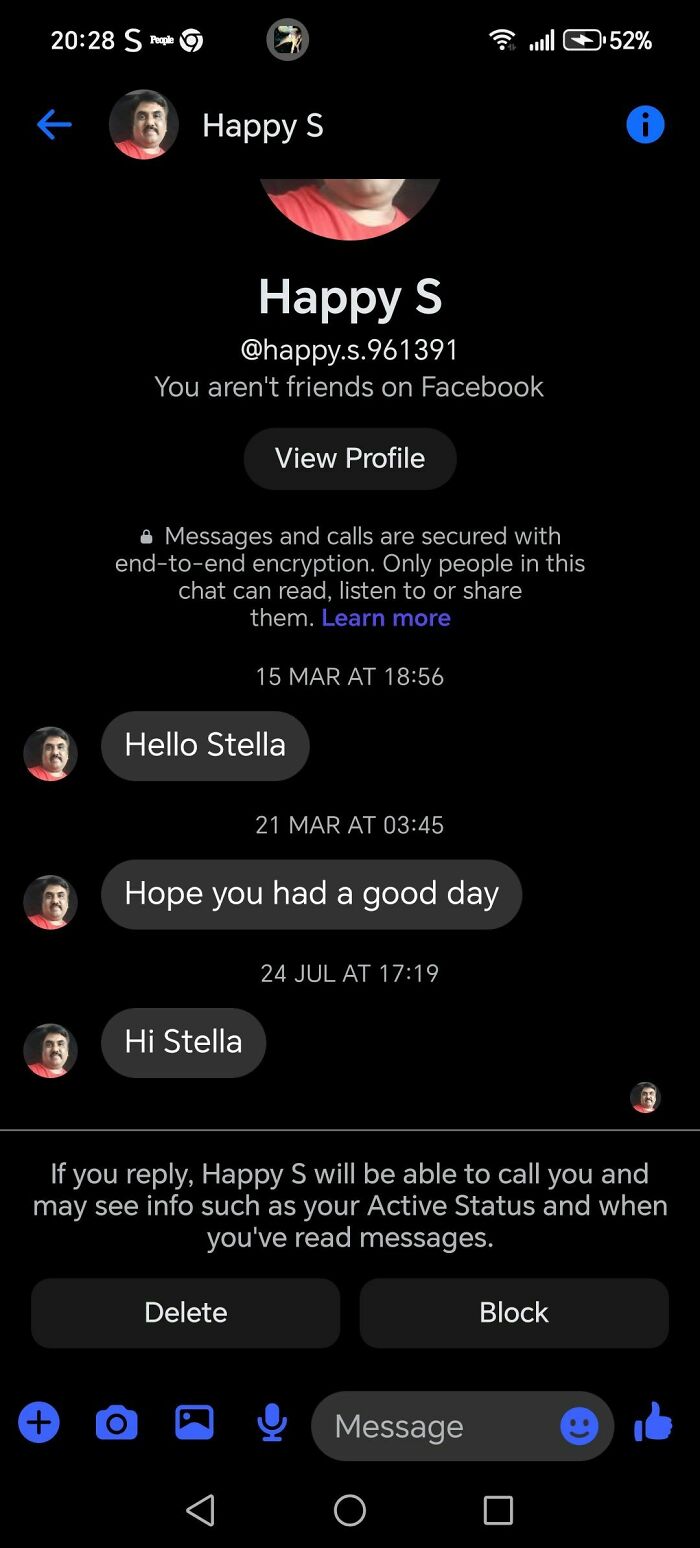700x1548 pixels.
Task: Delete this message request
Action: pyautogui.click(x=186, y=1312)
